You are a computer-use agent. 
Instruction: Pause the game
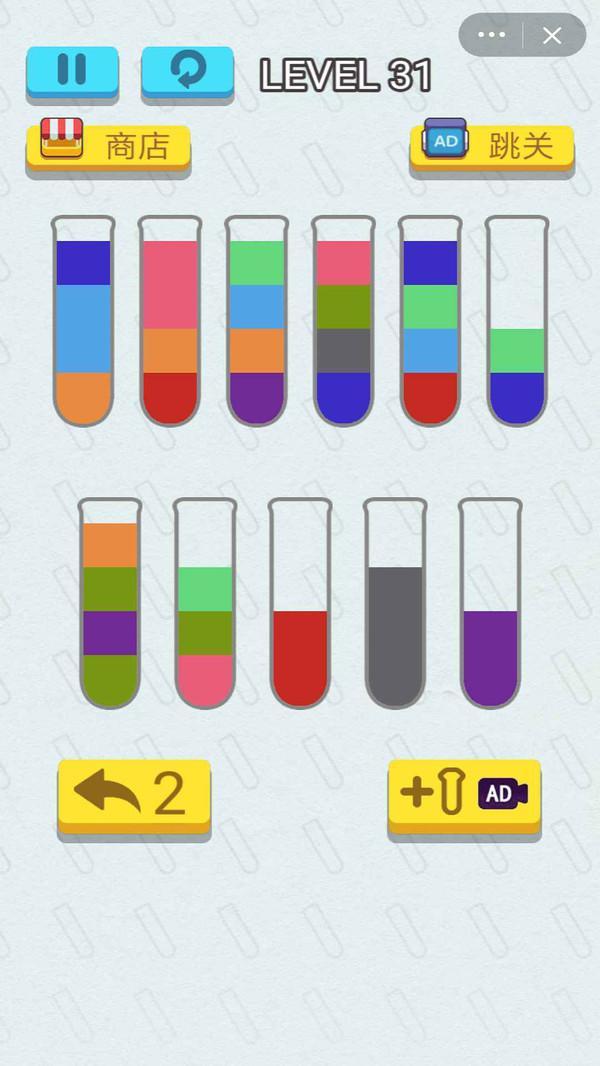(72, 70)
